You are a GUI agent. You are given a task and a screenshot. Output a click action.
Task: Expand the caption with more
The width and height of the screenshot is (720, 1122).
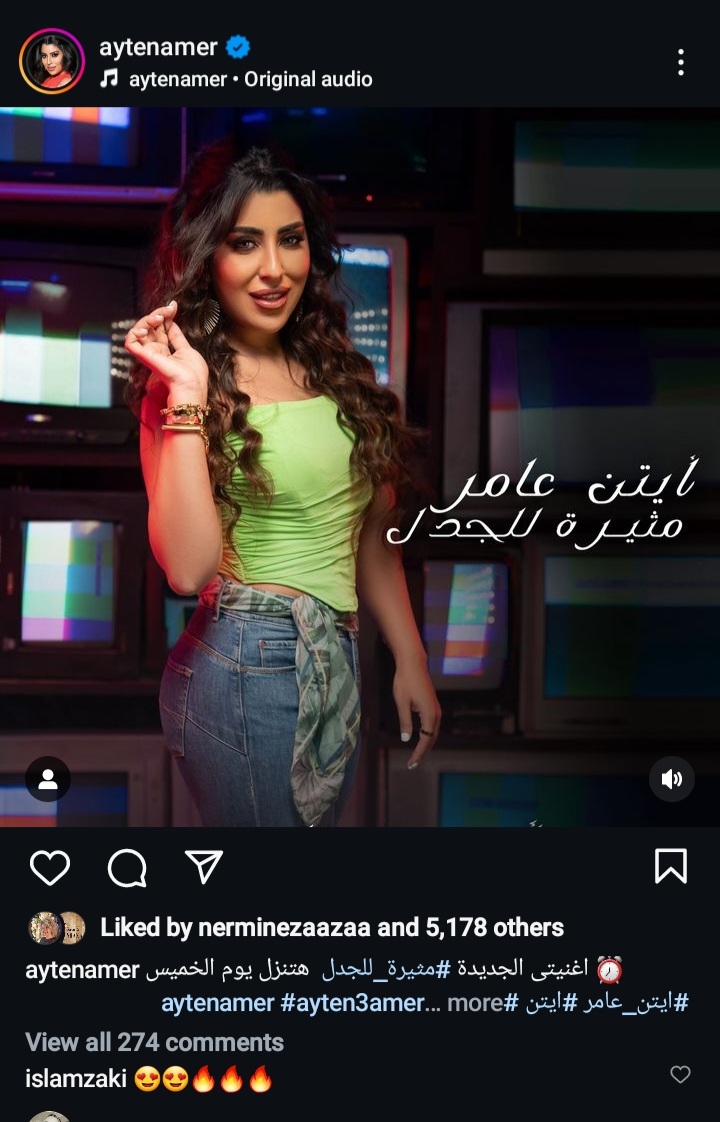click(474, 1003)
